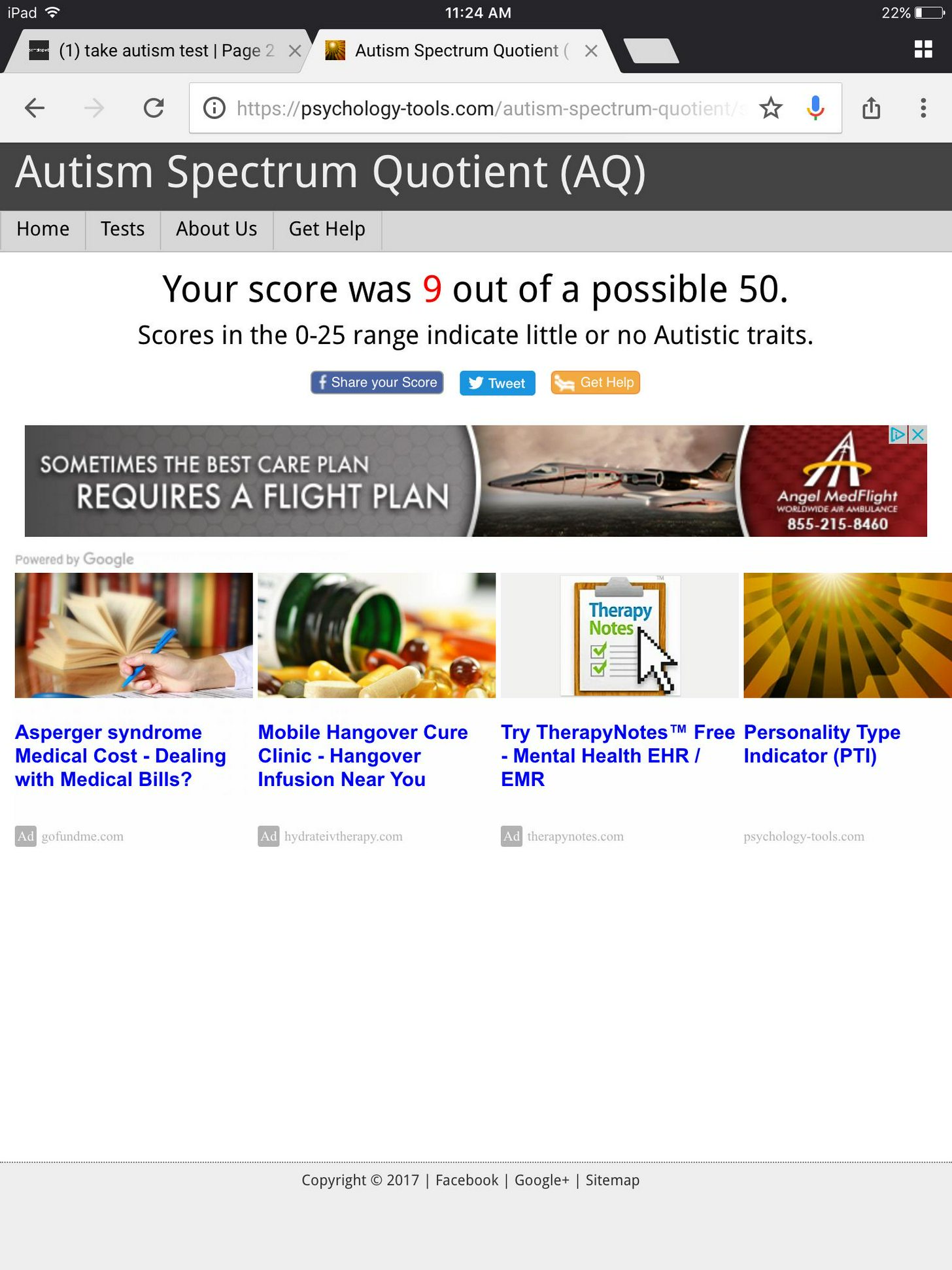Reload the current page
The width and height of the screenshot is (952, 1270).
[x=154, y=108]
